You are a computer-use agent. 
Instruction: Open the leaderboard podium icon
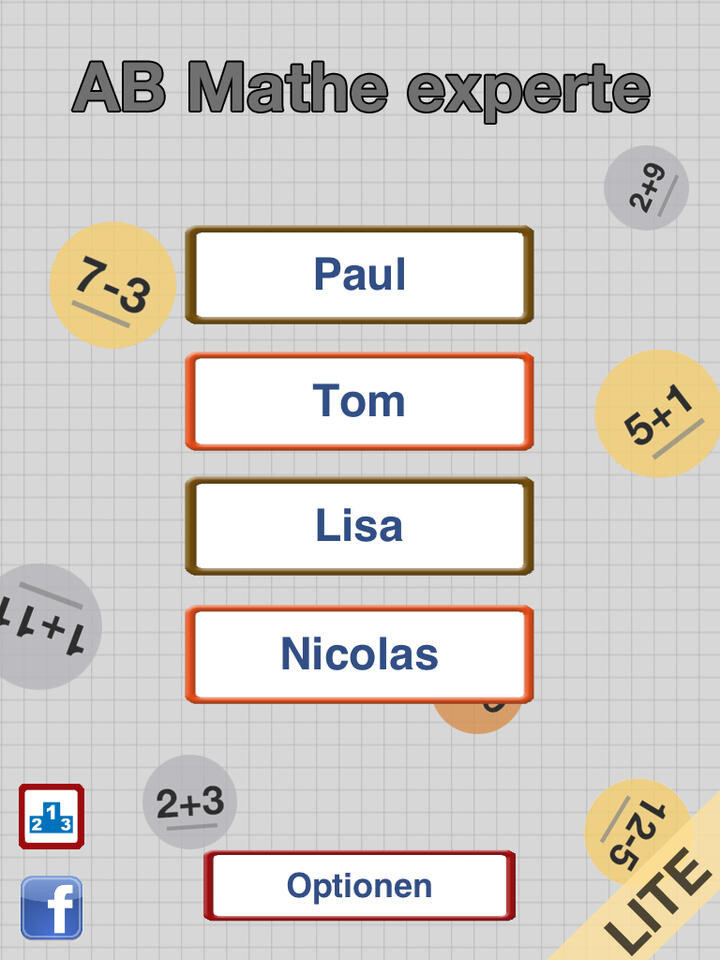51,817
